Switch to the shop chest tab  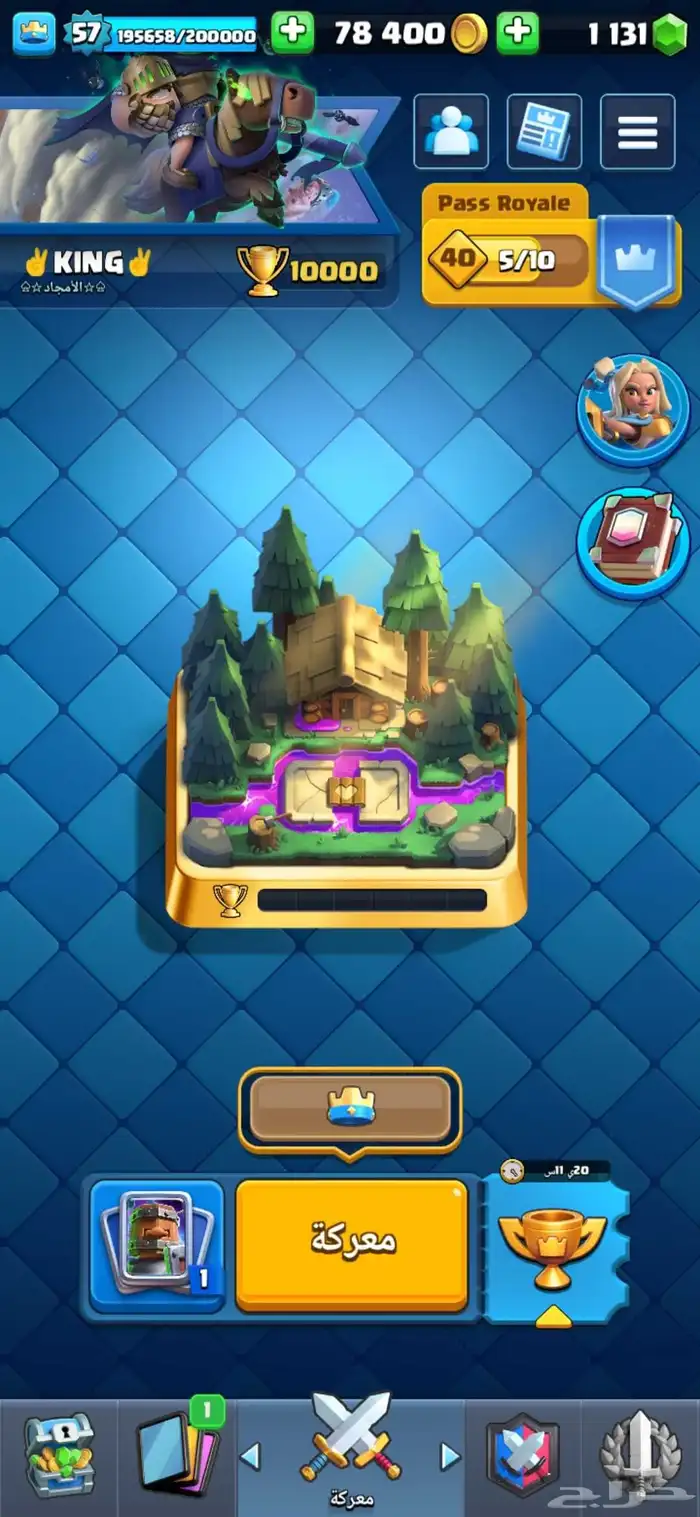coord(58,1455)
